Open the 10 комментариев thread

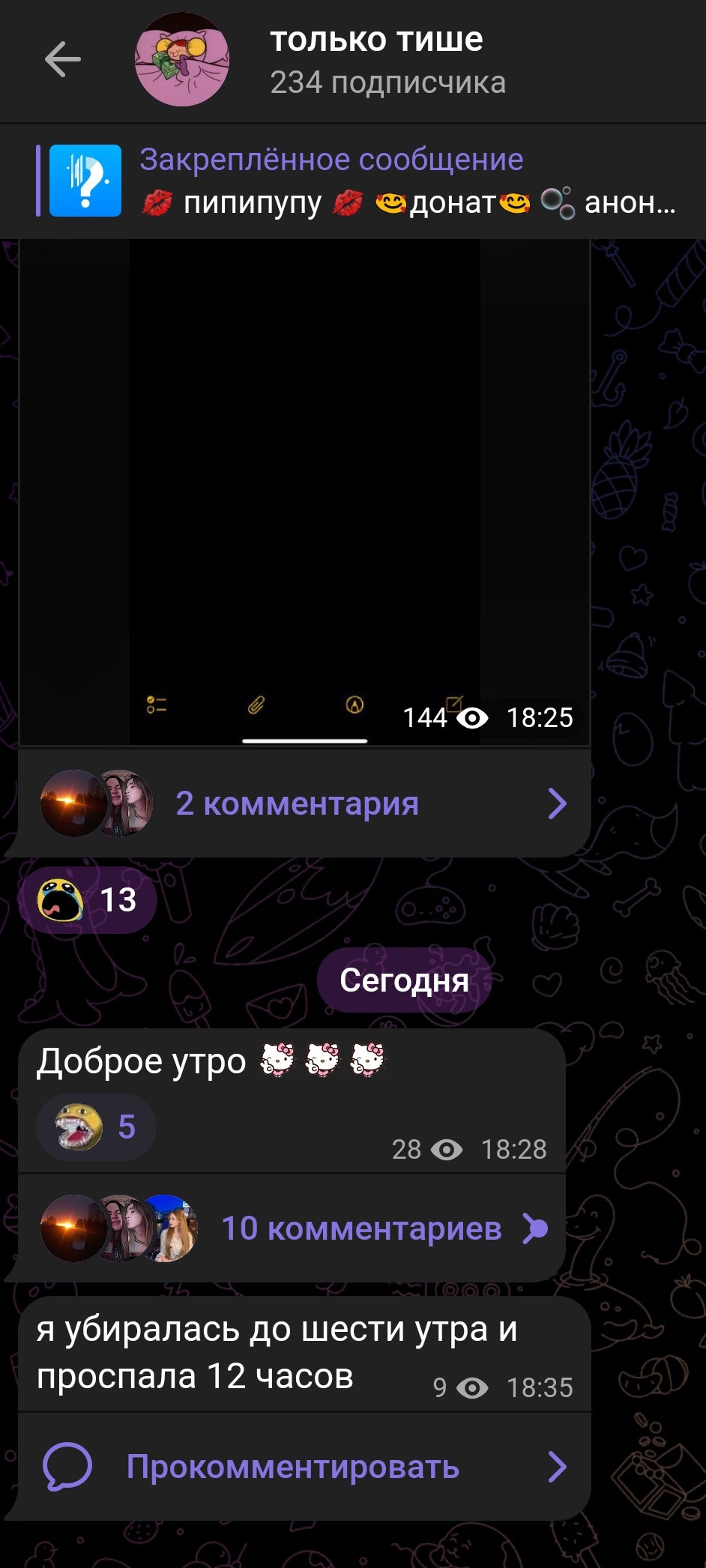292,1228
